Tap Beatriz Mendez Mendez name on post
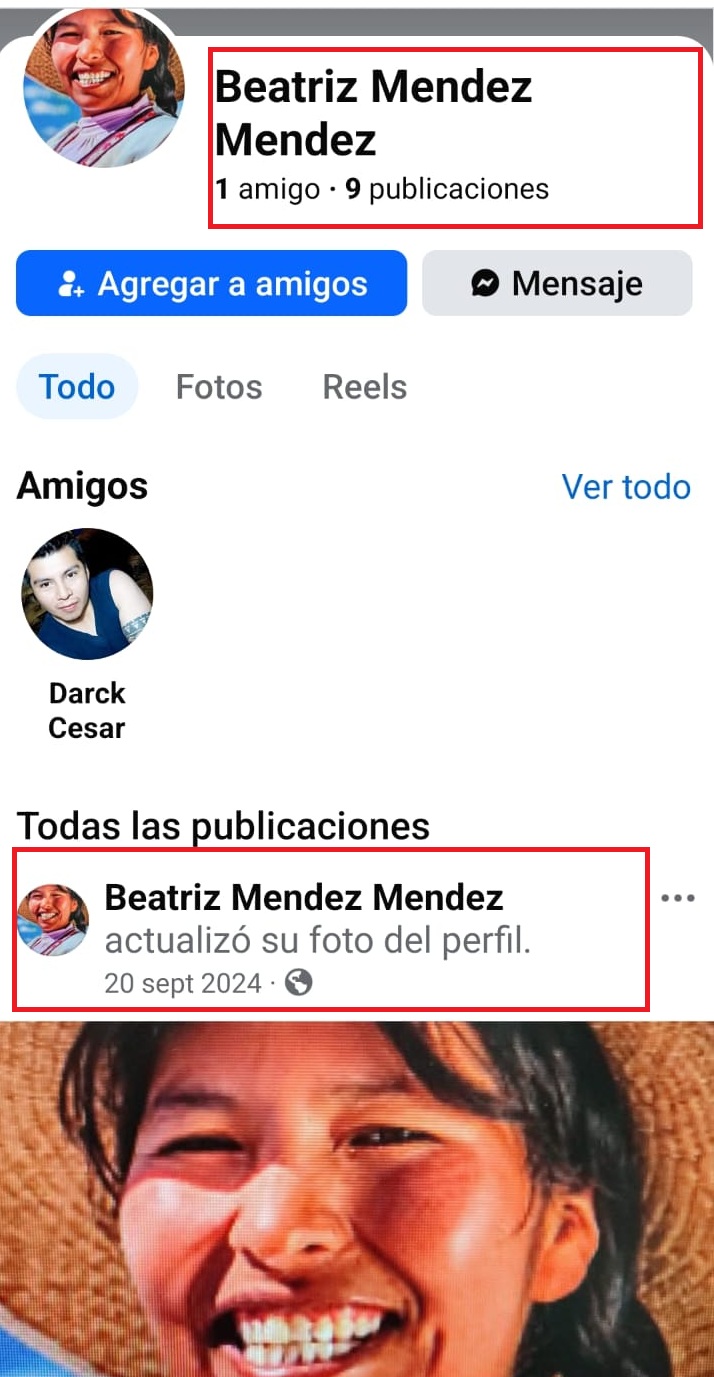This screenshot has height=1377, width=714. point(303,898)
